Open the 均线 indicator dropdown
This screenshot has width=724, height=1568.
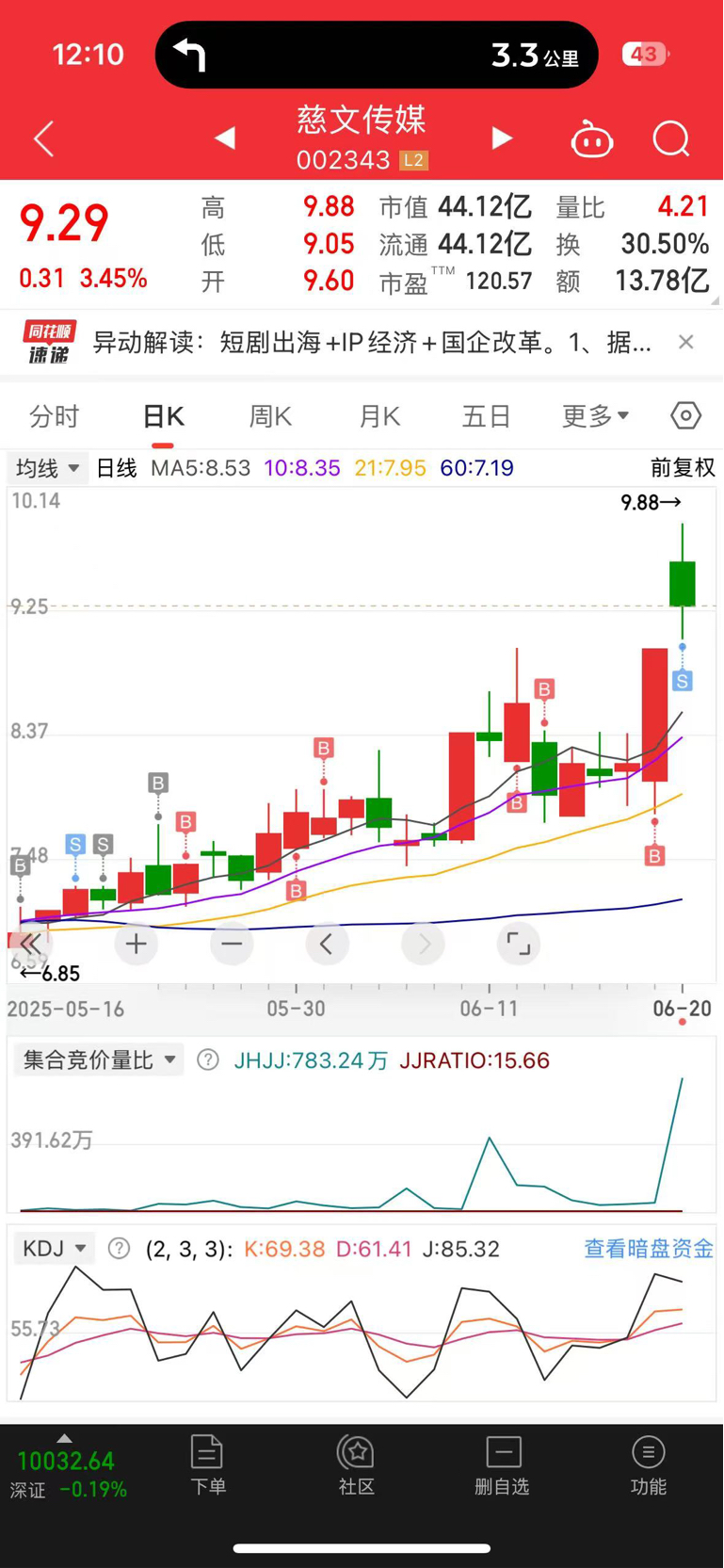(48, 468)
